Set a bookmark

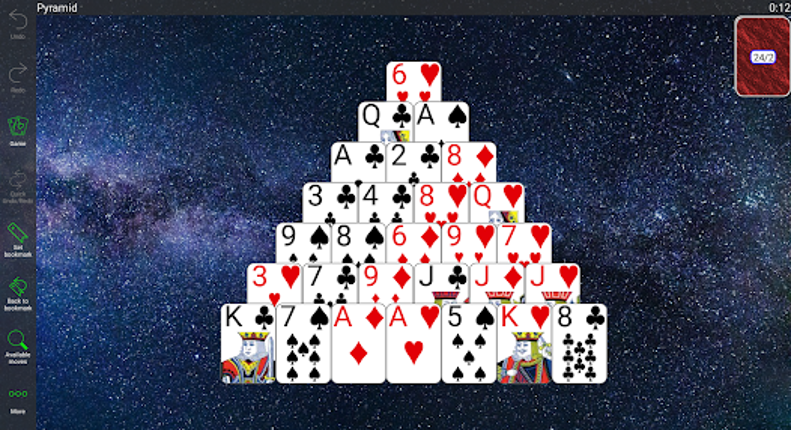pyautogui.click(x=17, y=238)
